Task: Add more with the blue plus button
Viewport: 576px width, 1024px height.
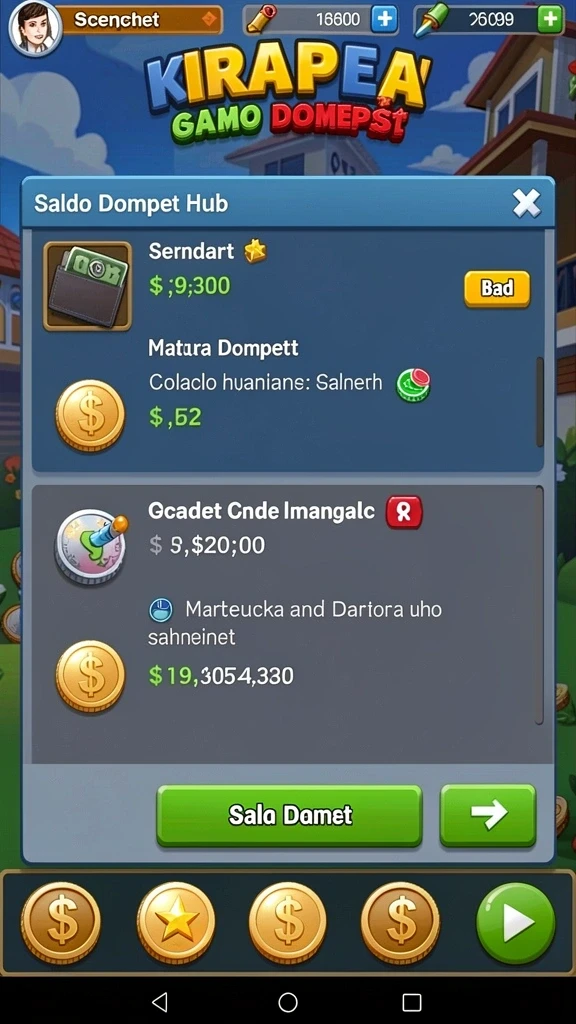Action: 384,19
